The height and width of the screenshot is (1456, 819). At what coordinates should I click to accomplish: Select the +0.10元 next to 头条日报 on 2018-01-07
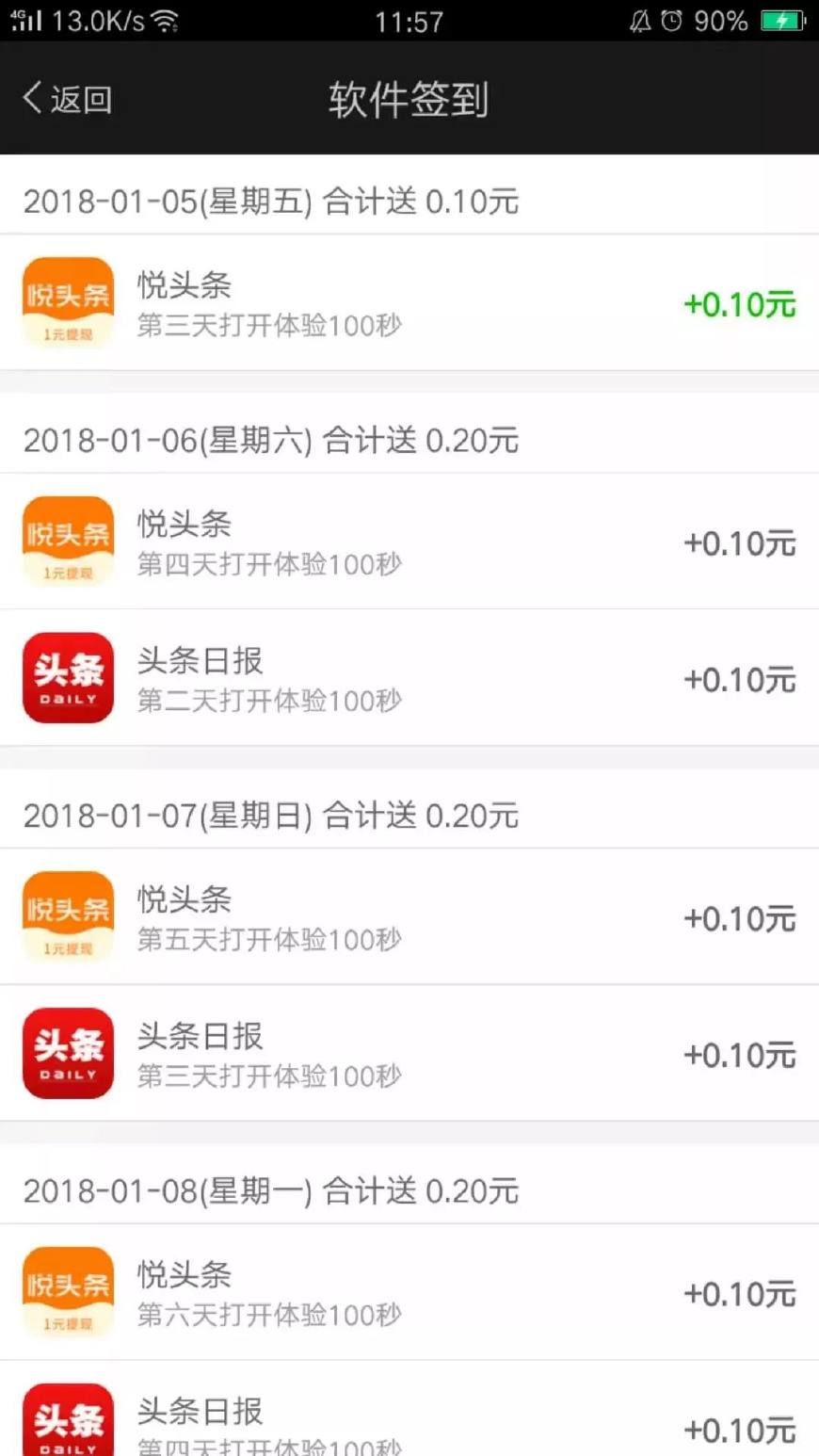(x=741, y=1055)
